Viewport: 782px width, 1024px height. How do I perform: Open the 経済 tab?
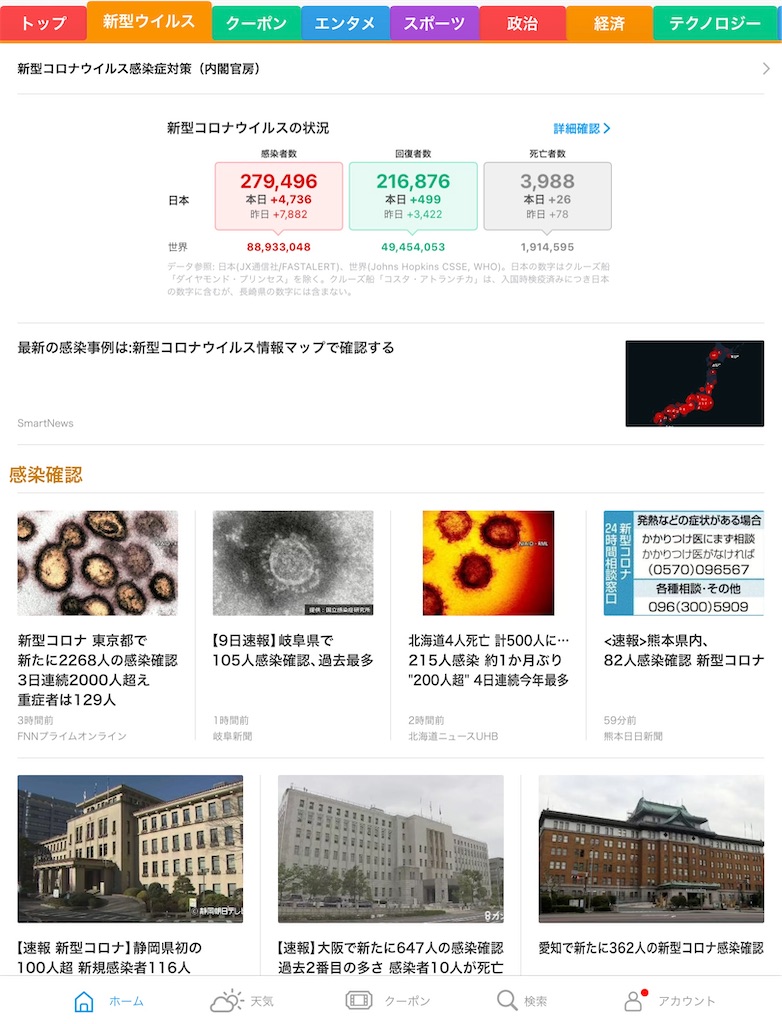(609, 23)
